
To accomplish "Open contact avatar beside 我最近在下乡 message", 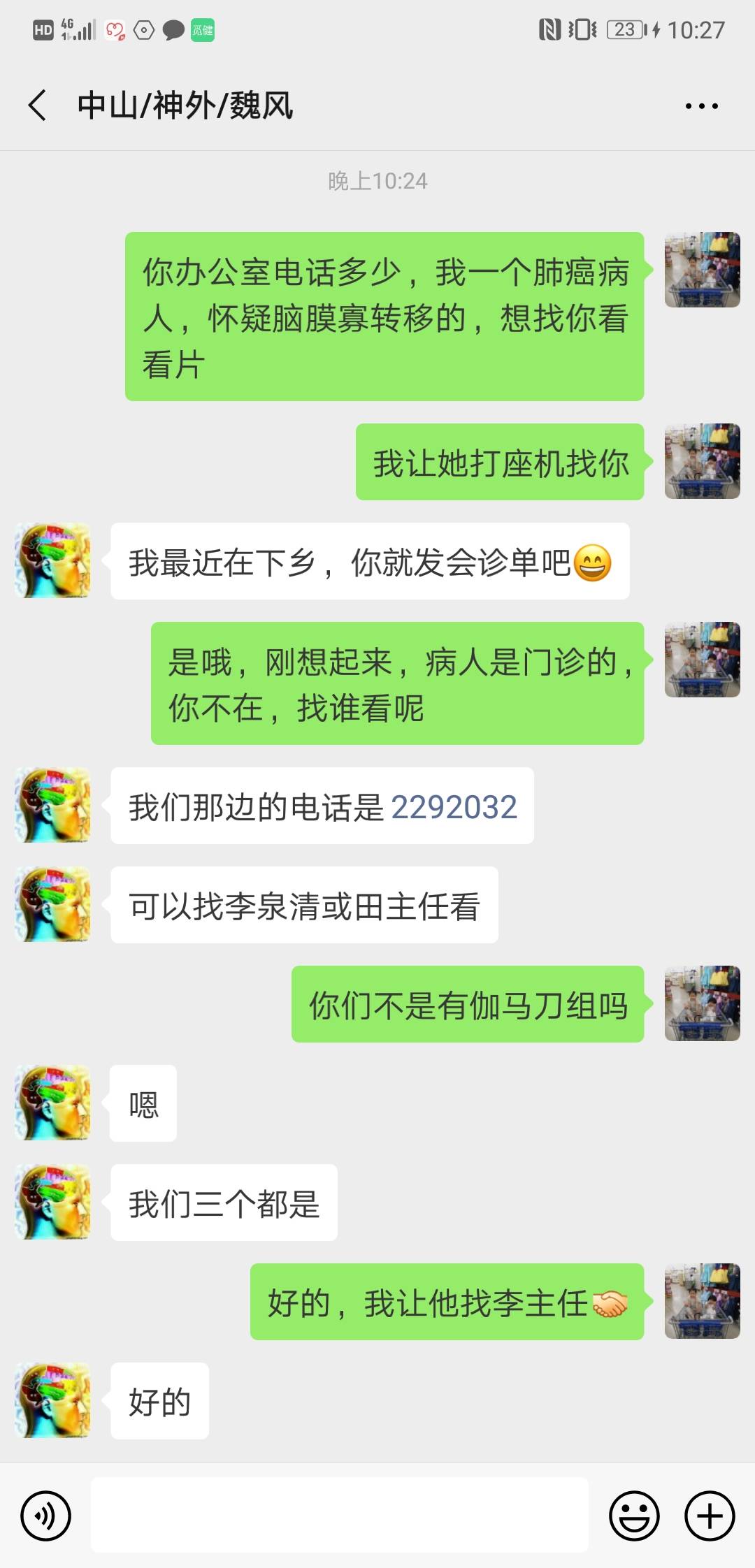I will click(53, 560).
